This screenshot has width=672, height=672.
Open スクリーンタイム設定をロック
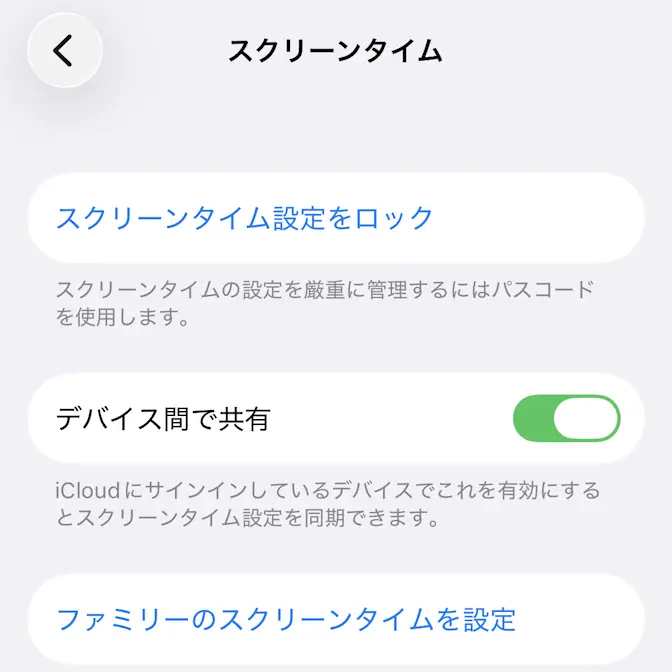(245, 218)
